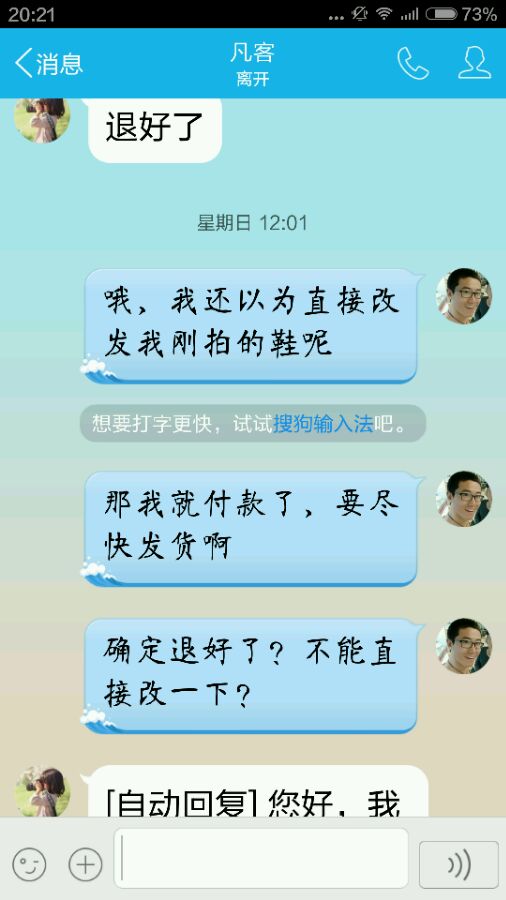Open the 凡客 contact profile icon
Screen dimensions: 506x900
pyautogui.click(x=474, y=63)
